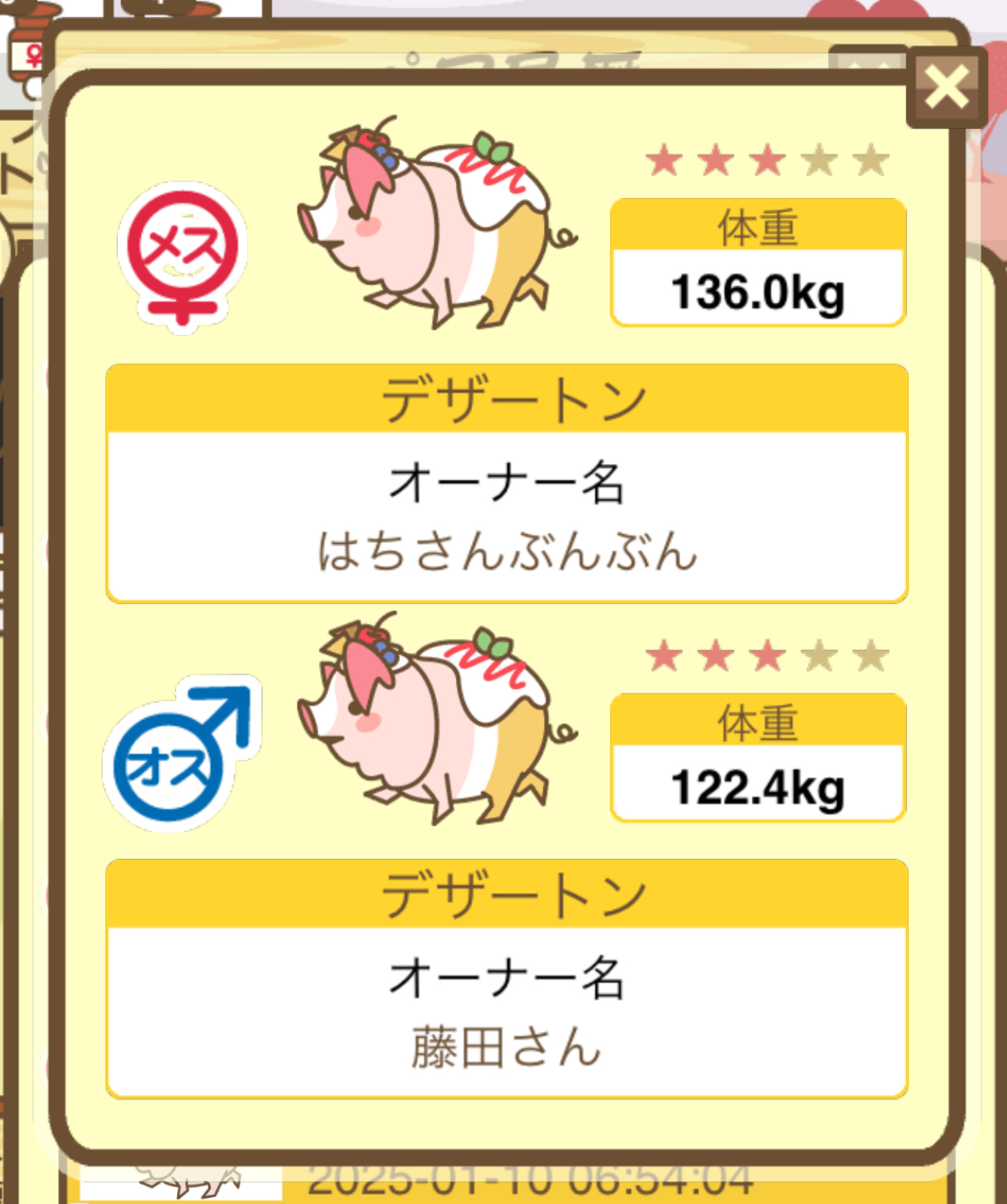Close the pig details popup
The height and width of the screenshot is (1204, 1007).
pos(946,89)
